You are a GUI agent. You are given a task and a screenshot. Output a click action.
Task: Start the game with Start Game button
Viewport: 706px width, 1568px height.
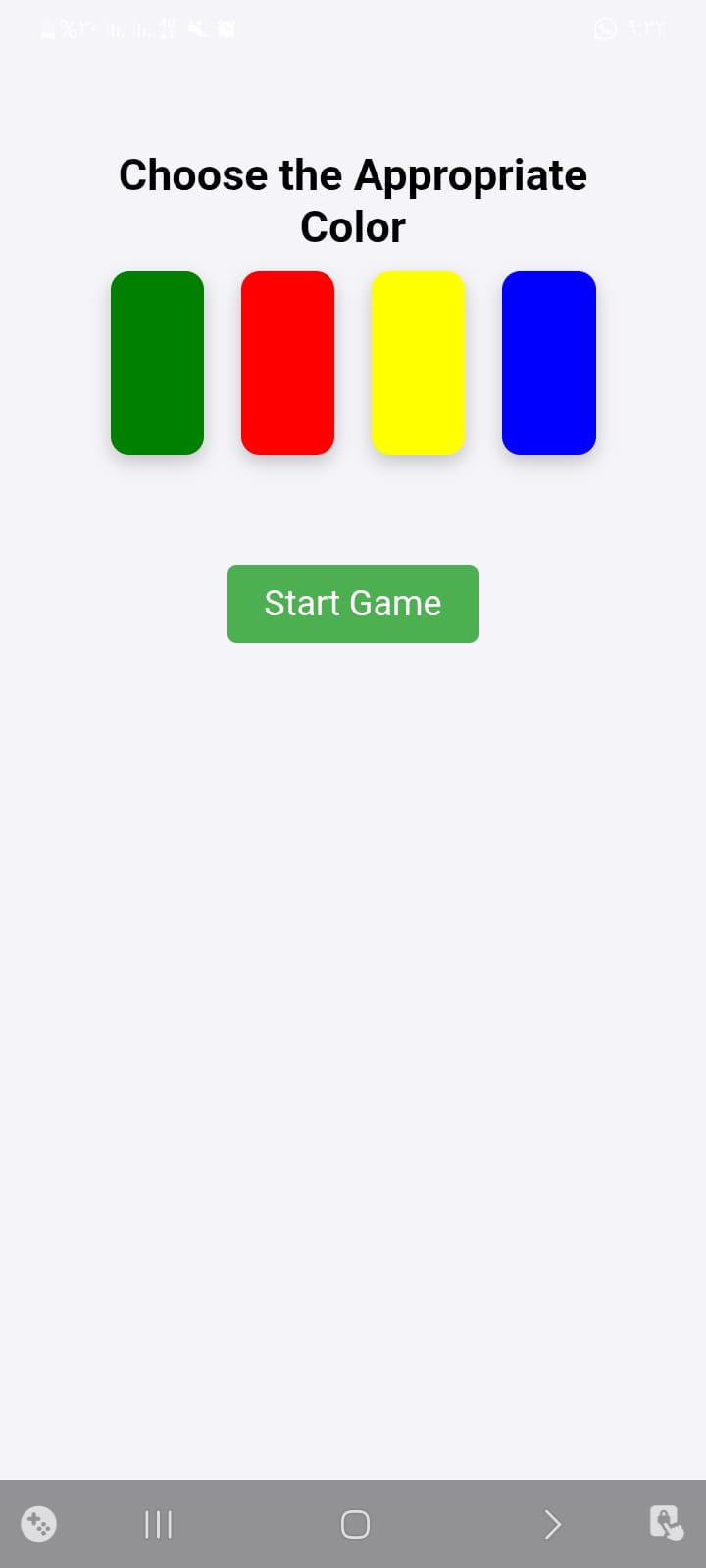click(x=353, y=604)
